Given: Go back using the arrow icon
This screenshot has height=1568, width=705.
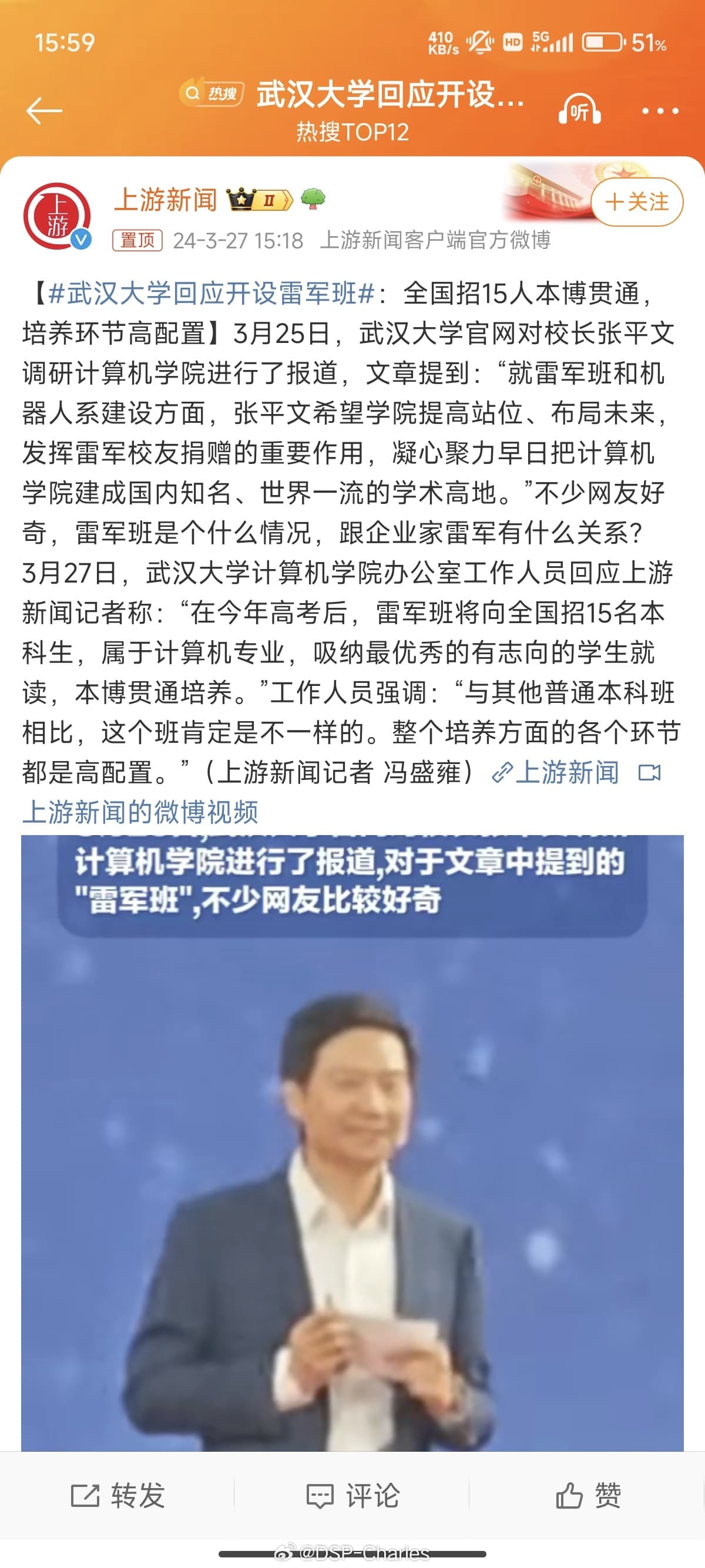Looking at the screenshot, I should pos(45,111).
